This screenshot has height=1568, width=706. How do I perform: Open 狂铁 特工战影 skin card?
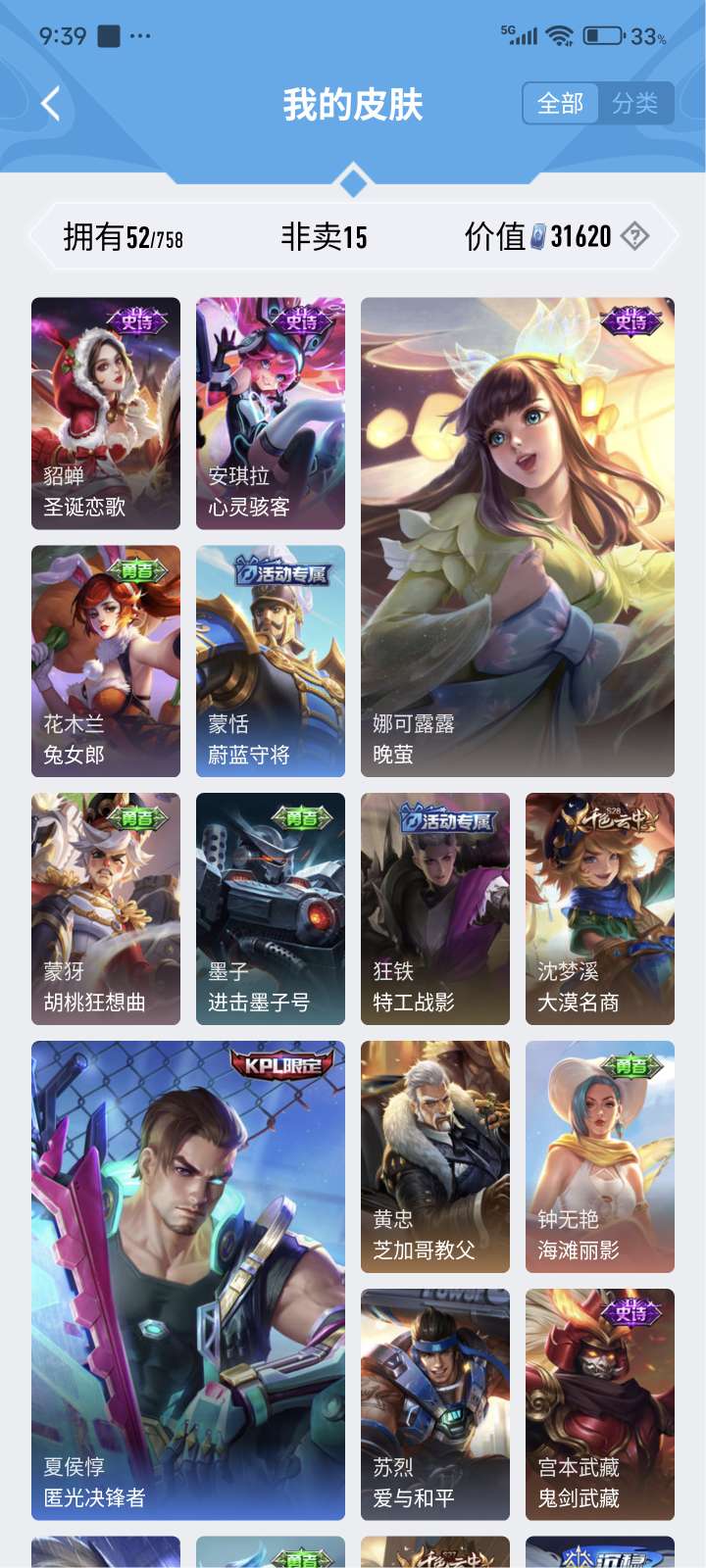pyautogui.click(x=435, y=908)
